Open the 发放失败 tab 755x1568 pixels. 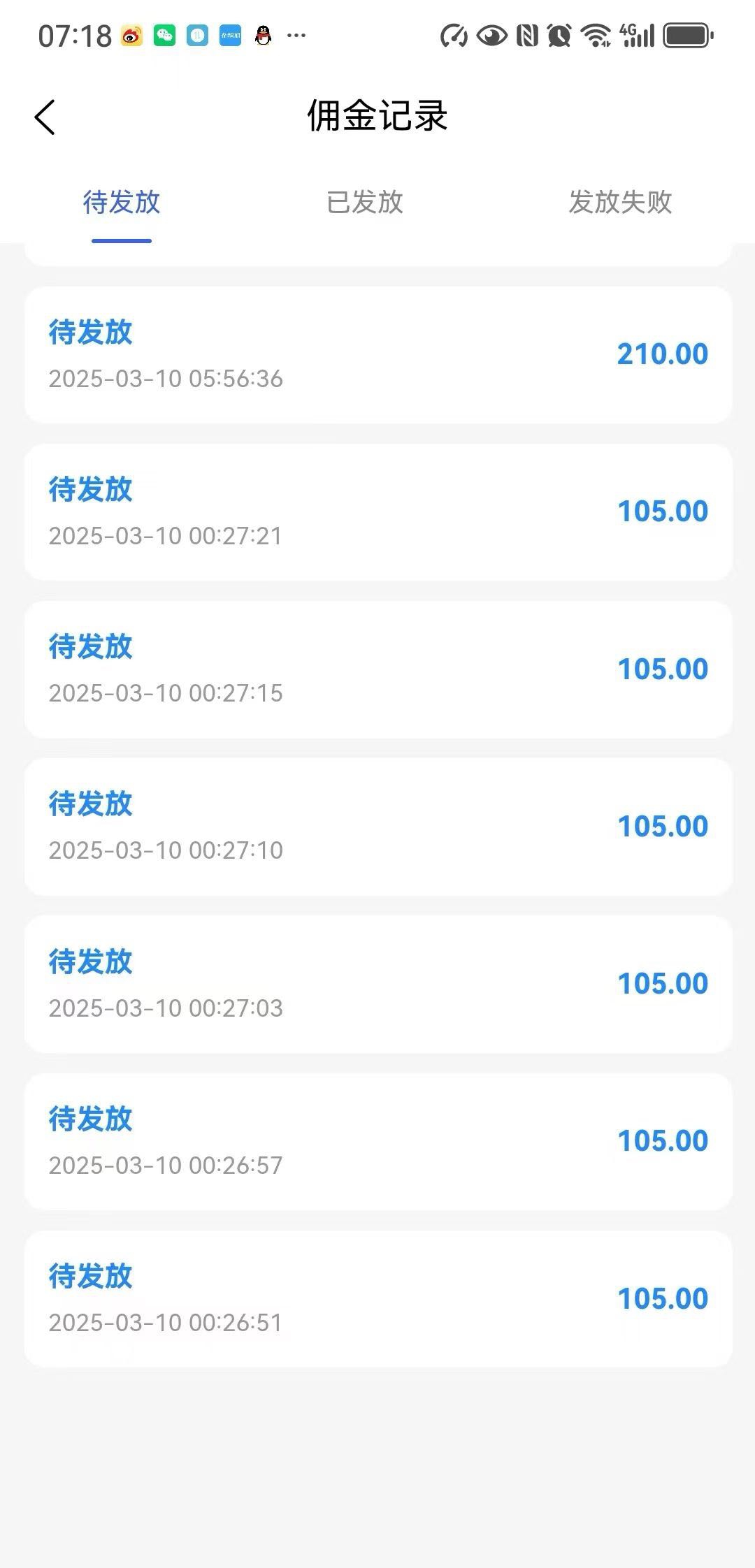point(620,202)
